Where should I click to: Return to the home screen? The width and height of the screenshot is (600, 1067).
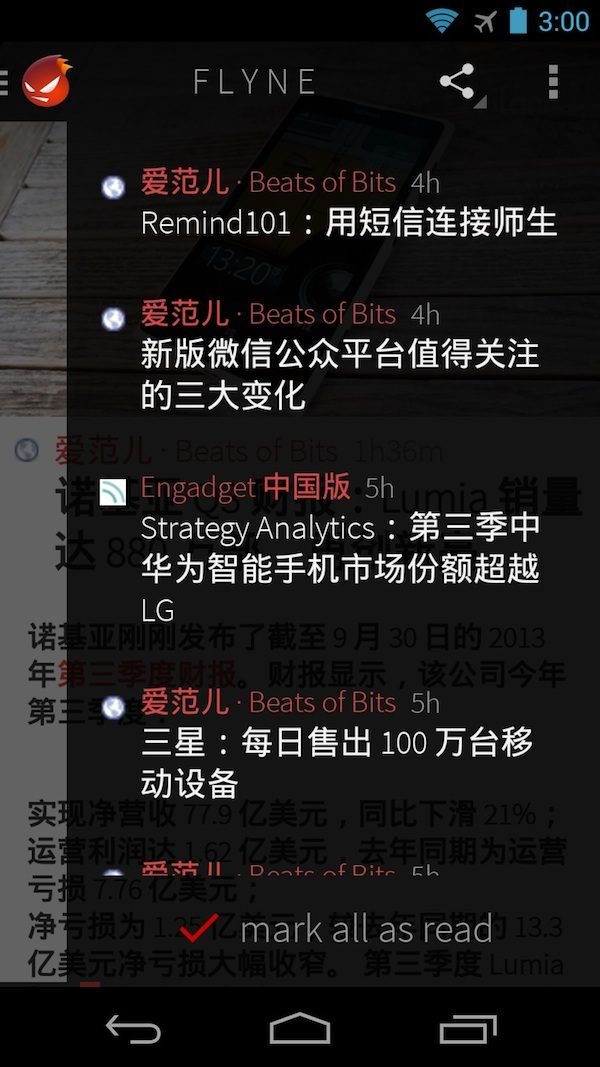(300, 1028)
